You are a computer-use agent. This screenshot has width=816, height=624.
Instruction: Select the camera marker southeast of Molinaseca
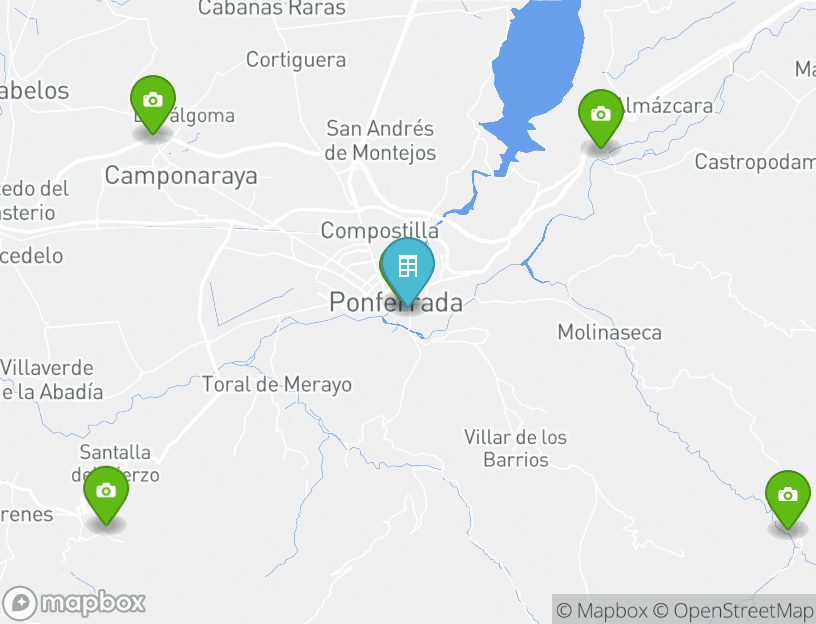click(787, 496)
